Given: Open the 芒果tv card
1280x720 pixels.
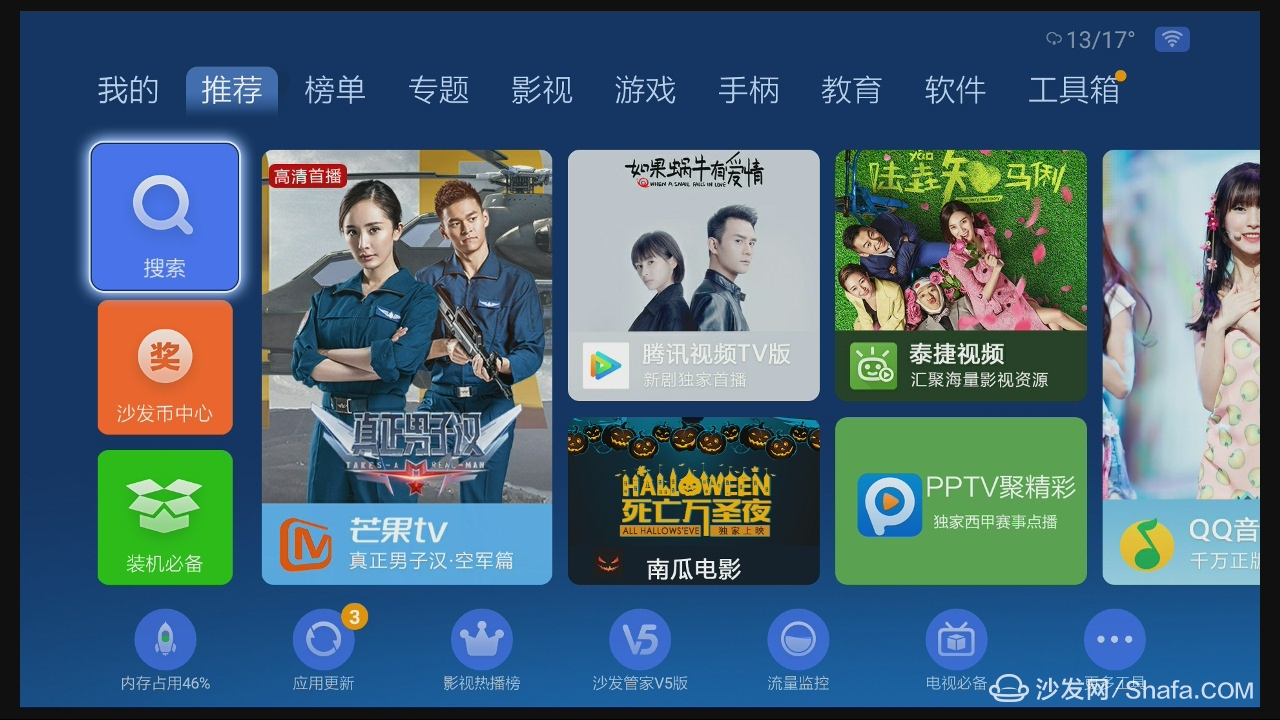Looking at the screenshot, I should [406, 367].
